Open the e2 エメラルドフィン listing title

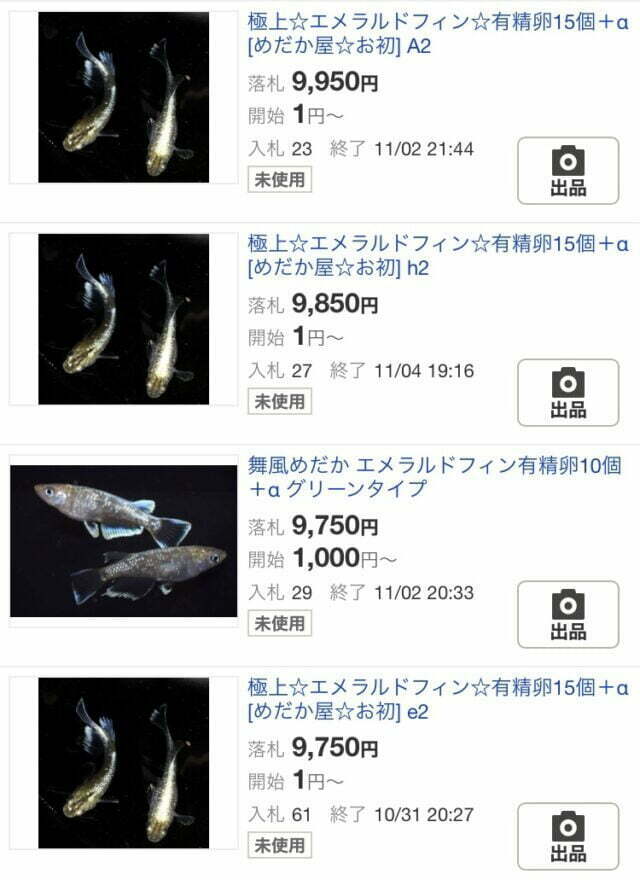(438, 699)
